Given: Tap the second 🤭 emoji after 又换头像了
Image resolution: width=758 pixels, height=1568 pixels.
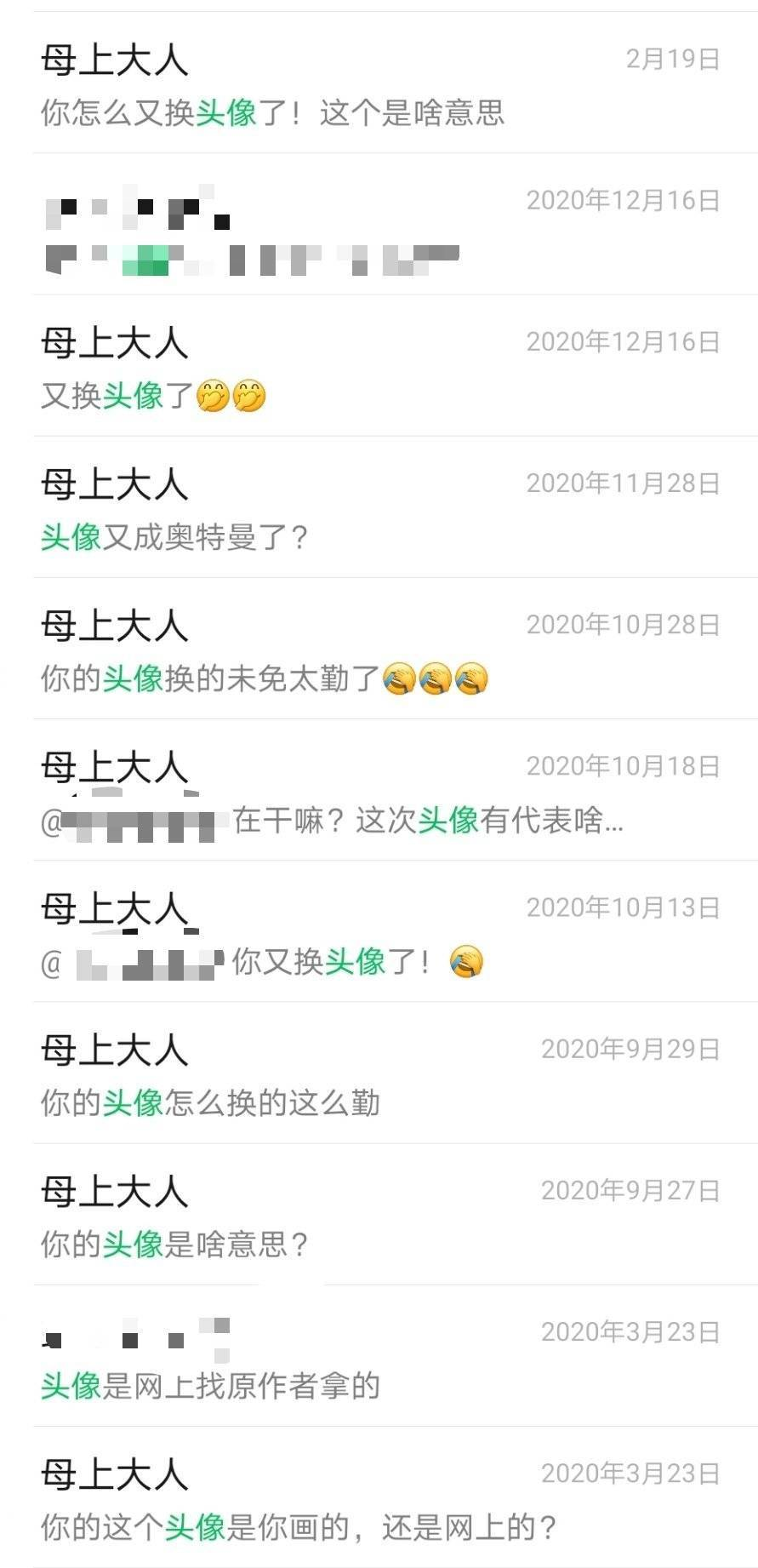Looking at the screenshot, I should [x=249, y=394].
